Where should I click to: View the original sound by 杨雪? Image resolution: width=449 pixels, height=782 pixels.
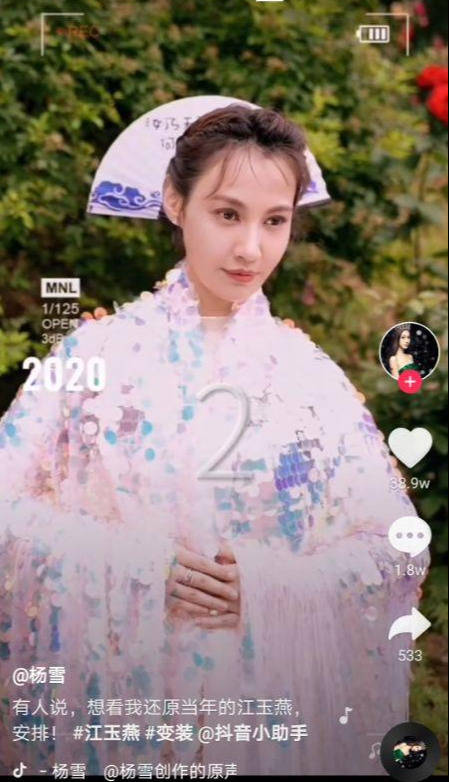[170, 771]
